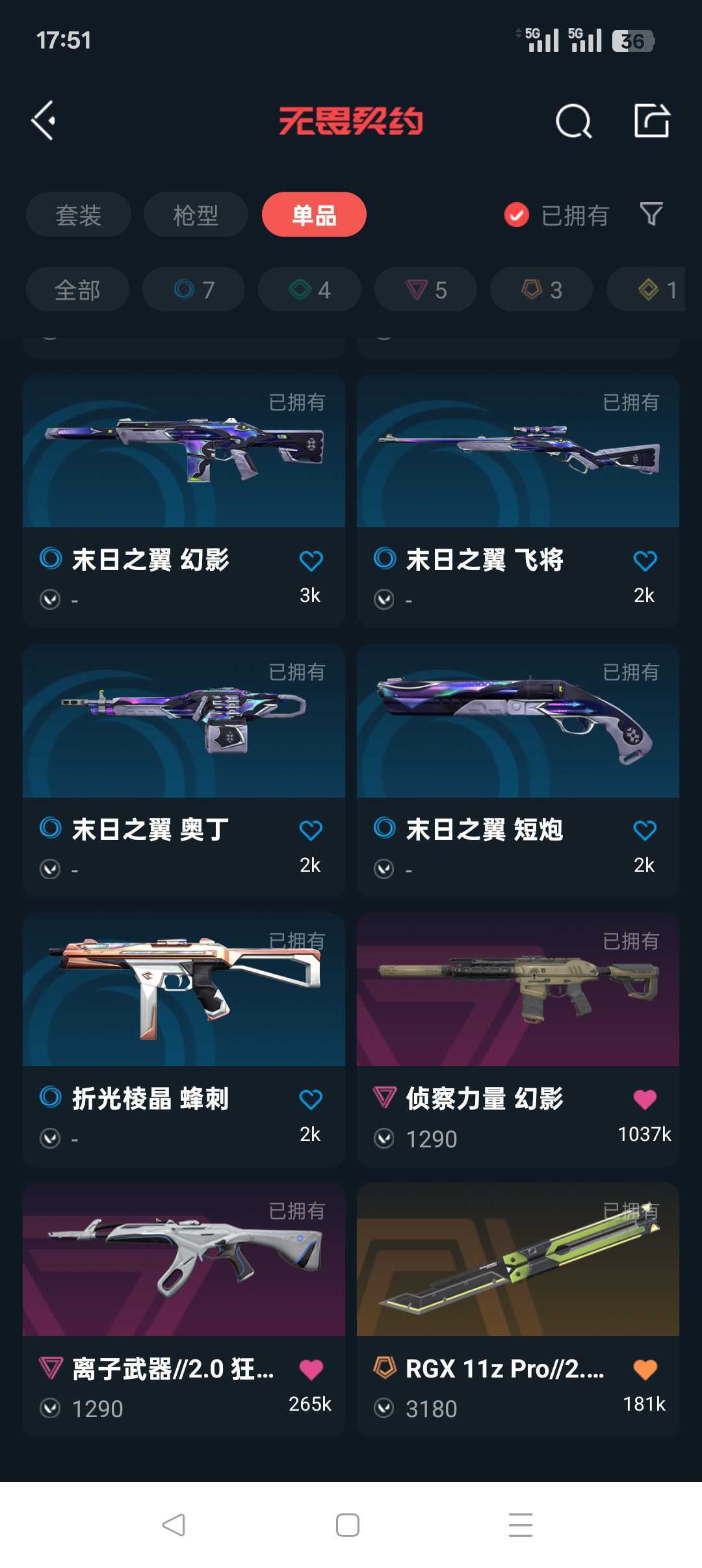The image size is (702, 1568).
Task: Filter by the green tier chip showing 4
Action: point(309,289)
